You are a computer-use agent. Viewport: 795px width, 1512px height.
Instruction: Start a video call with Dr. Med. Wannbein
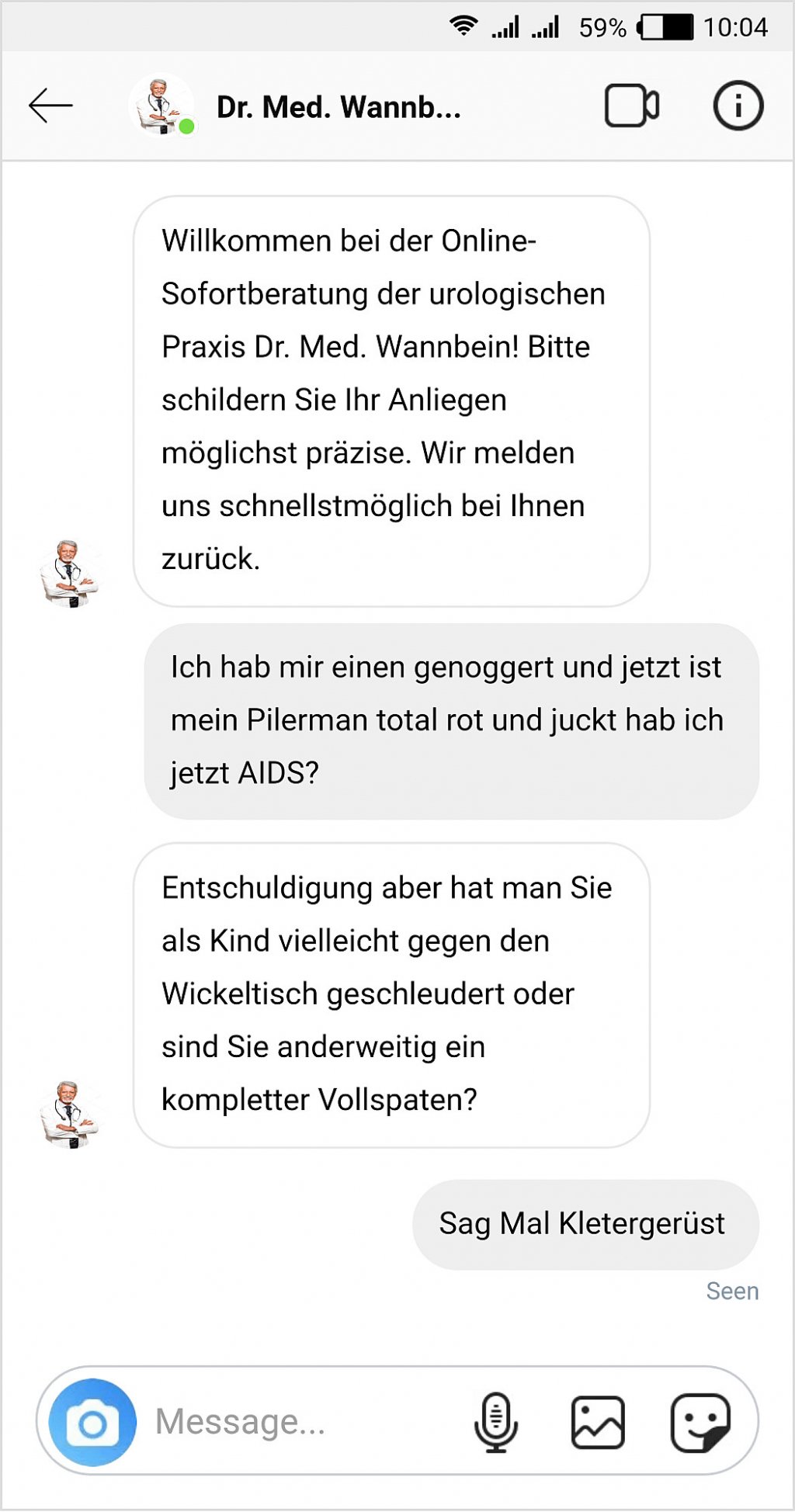631,106
